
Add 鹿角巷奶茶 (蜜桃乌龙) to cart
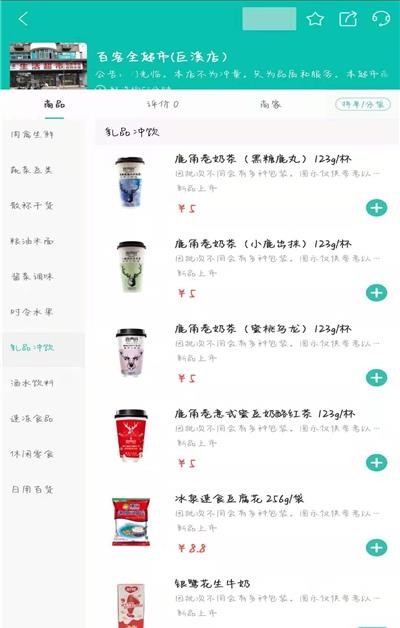pyautogui.click(x=376, y=378)
